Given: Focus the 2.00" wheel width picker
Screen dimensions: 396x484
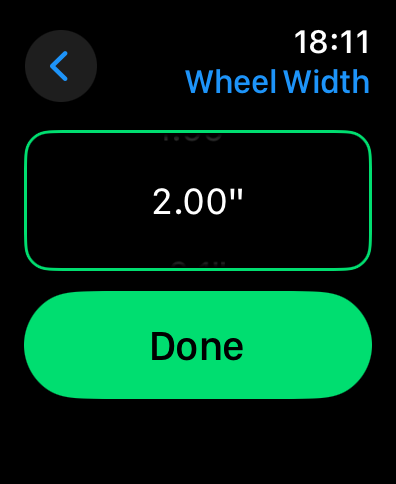Looking at the screenshot, I should tap(198, 200).
